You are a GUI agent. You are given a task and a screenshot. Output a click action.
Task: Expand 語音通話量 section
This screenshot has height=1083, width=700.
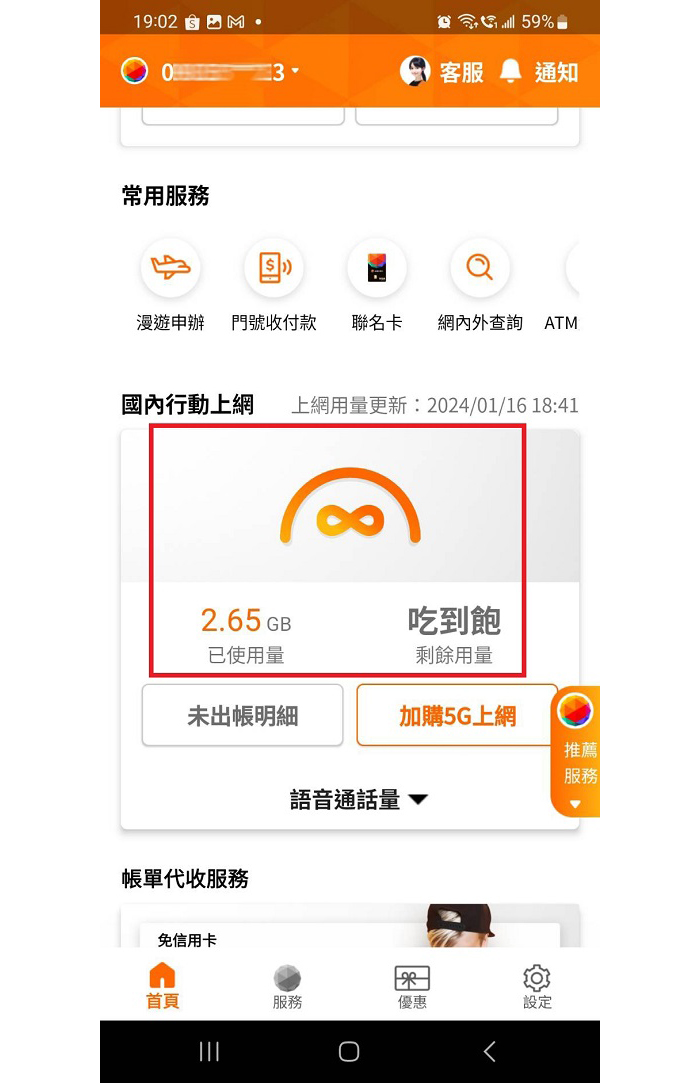point(359,800)
